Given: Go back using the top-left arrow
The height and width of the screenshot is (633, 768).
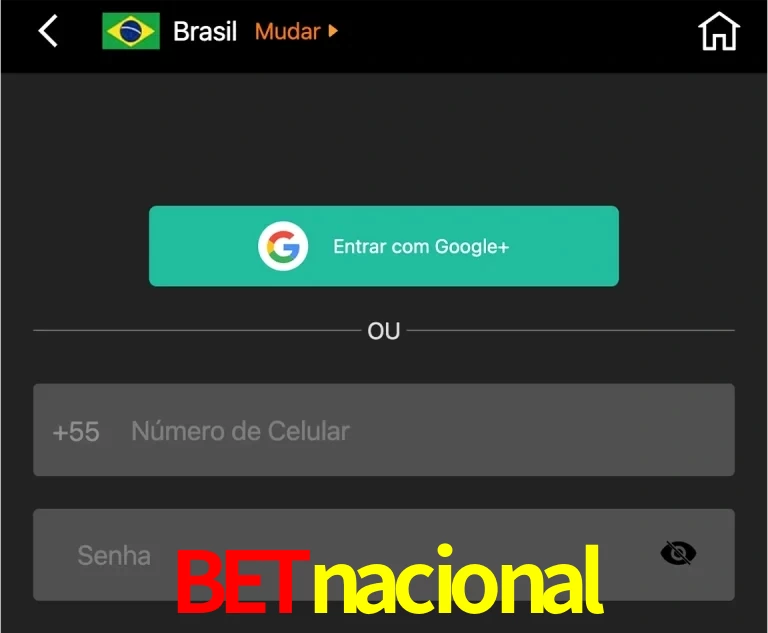Looking at the screenshot, I should point(48,31).
